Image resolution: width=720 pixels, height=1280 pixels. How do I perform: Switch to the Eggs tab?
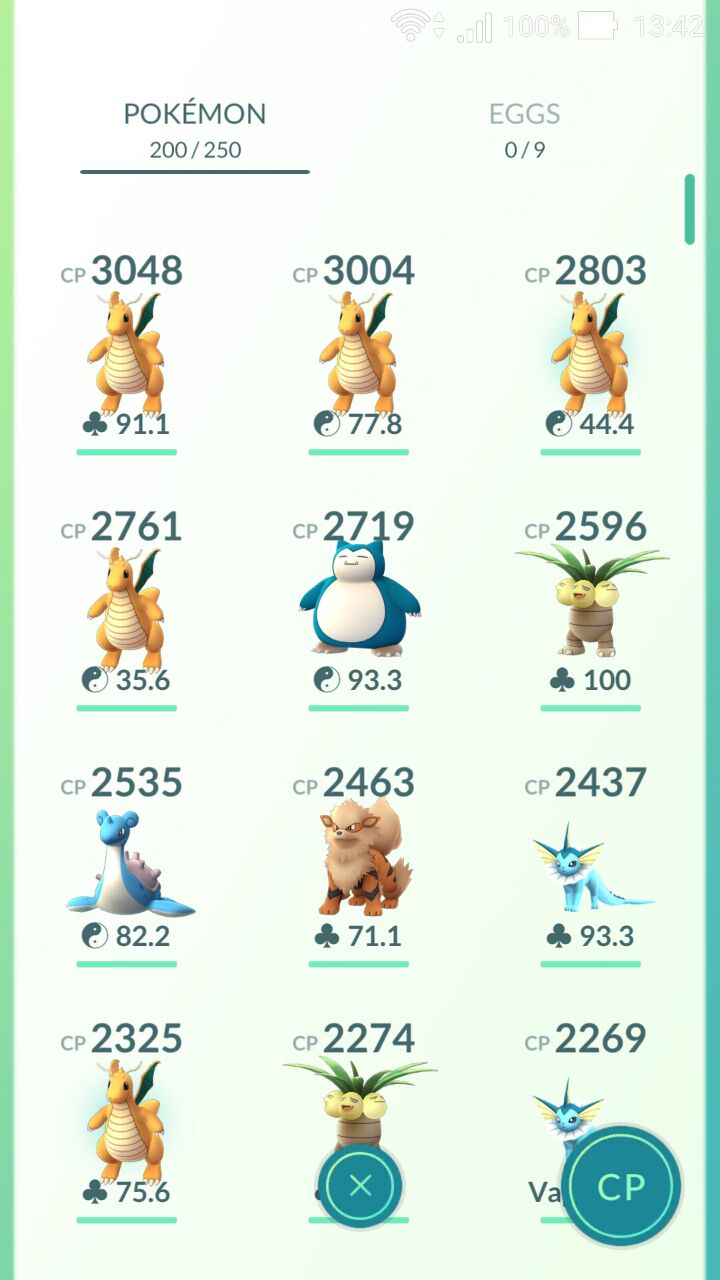(x=525, y=130)
